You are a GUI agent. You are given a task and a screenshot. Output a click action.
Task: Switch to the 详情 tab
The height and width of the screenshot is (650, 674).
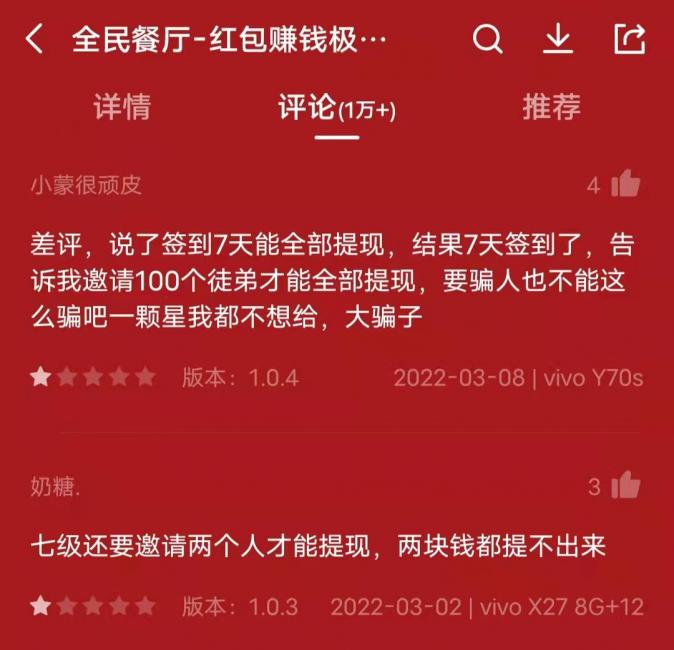[x=122, y=108]
